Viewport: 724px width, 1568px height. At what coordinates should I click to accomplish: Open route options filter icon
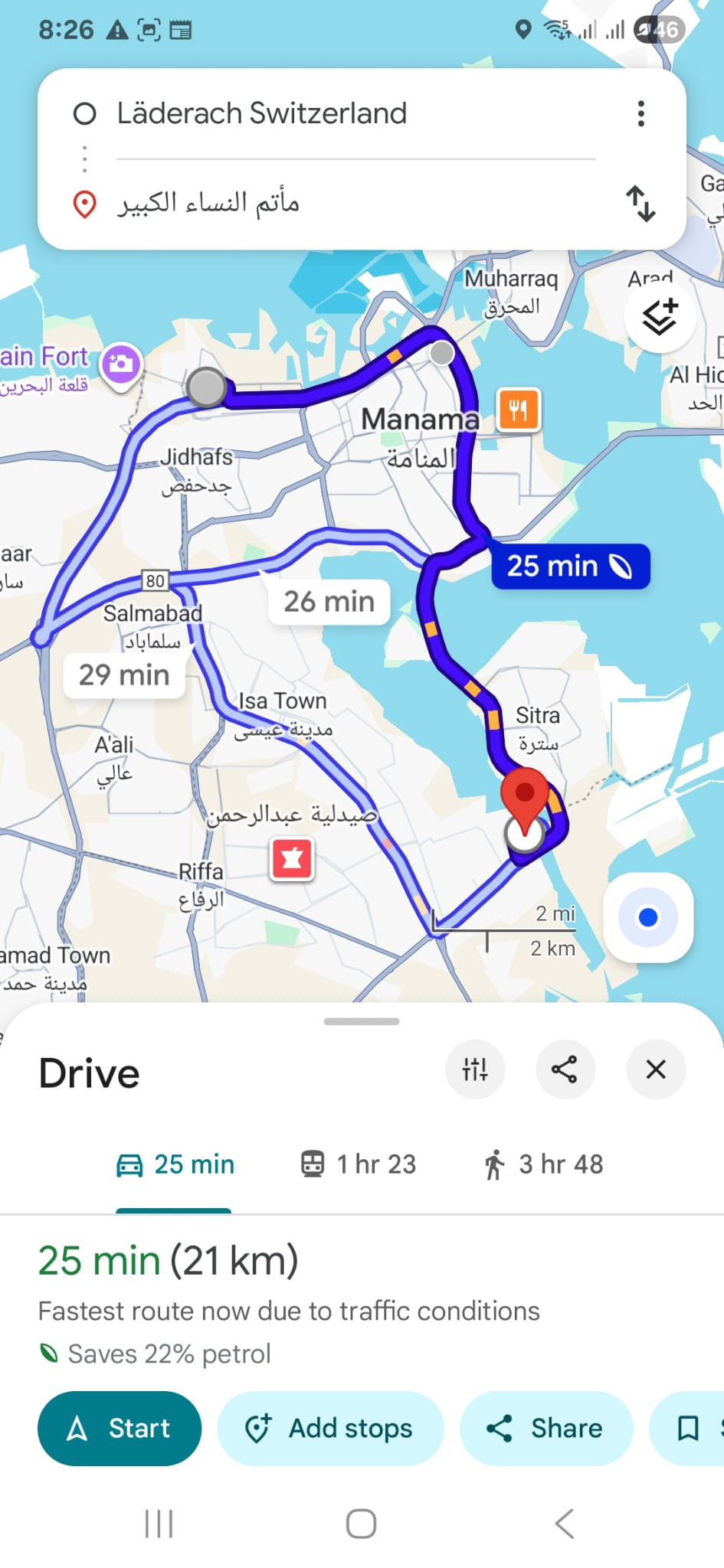pos(475,1069)
